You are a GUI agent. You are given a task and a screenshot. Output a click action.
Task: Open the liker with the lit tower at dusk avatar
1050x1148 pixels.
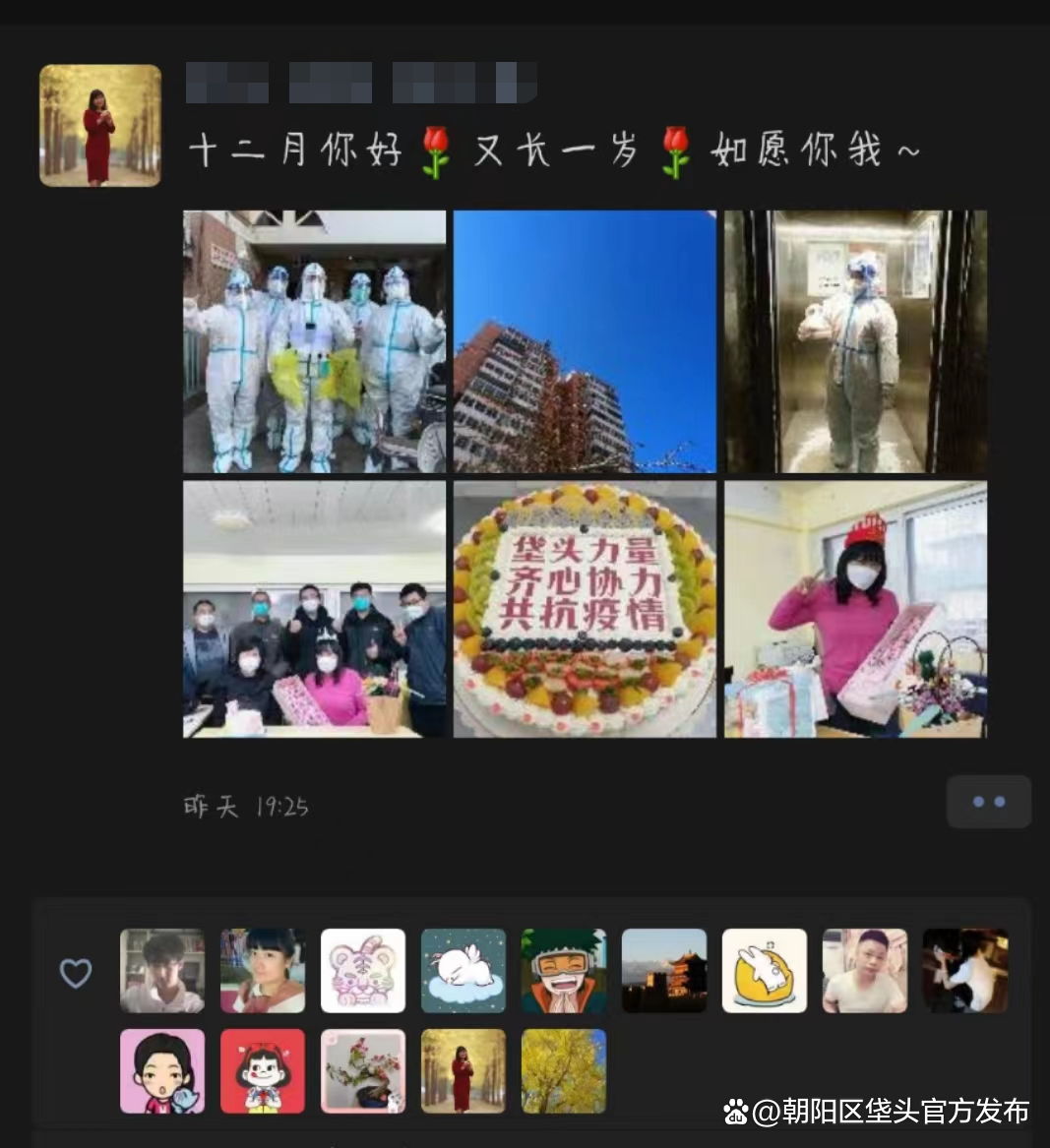(x=664, y=971)
